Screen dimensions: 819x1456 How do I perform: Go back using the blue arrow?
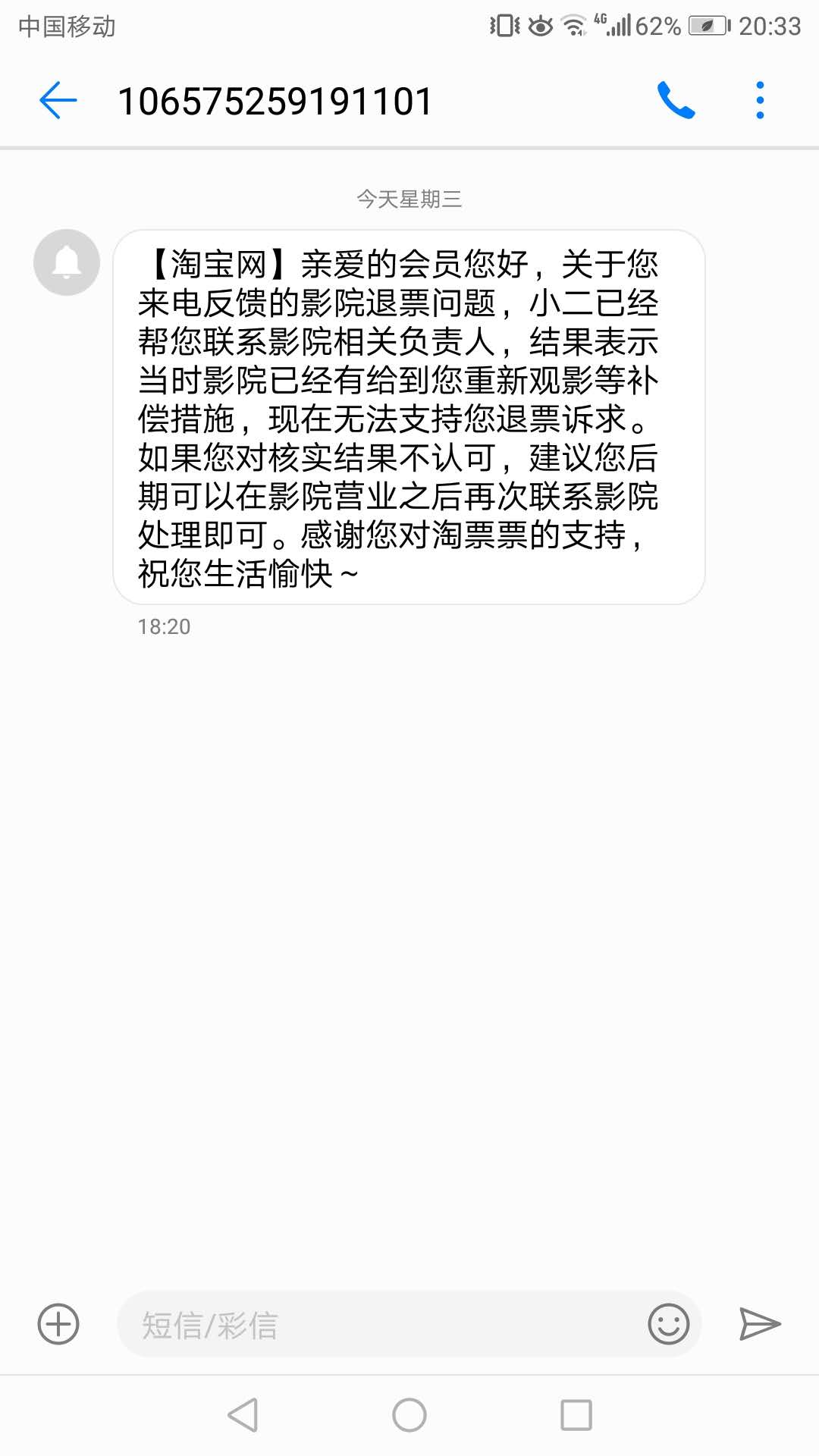click(x=58, y=100)
